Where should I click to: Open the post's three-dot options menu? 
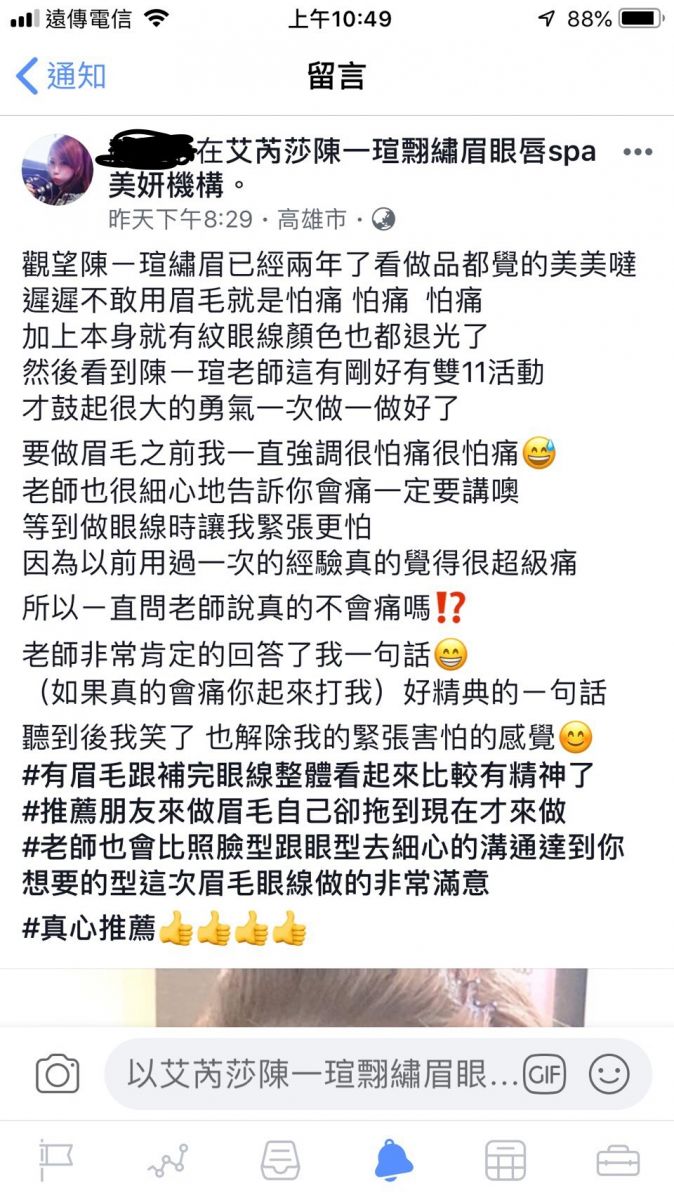tap(637, 152)
